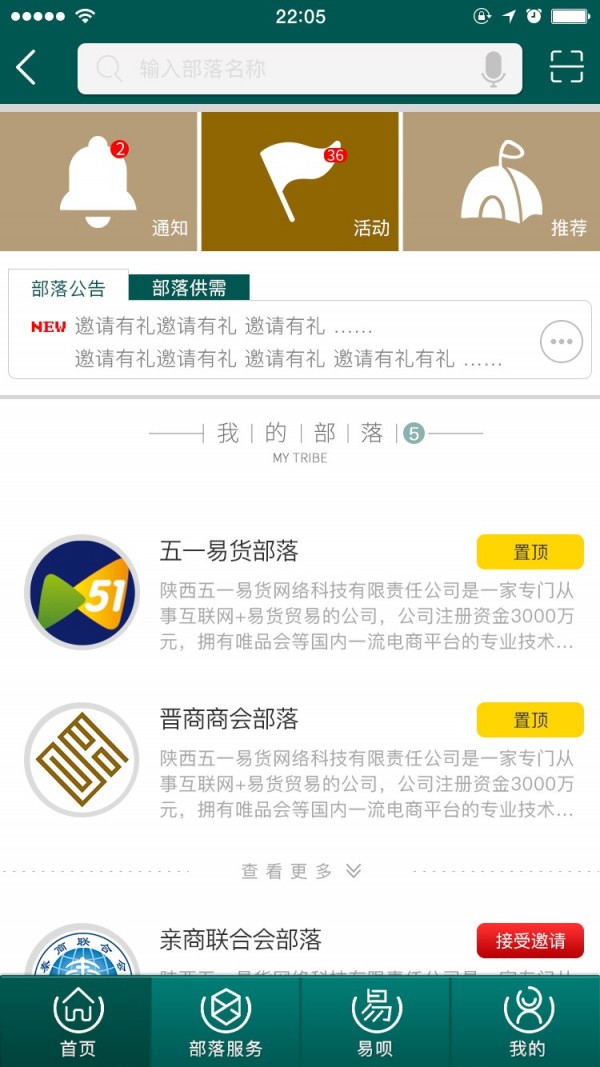The height and width of the screenshot is (1067, 600).
Task: Start voice input with the microphone icon
Action: pos(493,69)
